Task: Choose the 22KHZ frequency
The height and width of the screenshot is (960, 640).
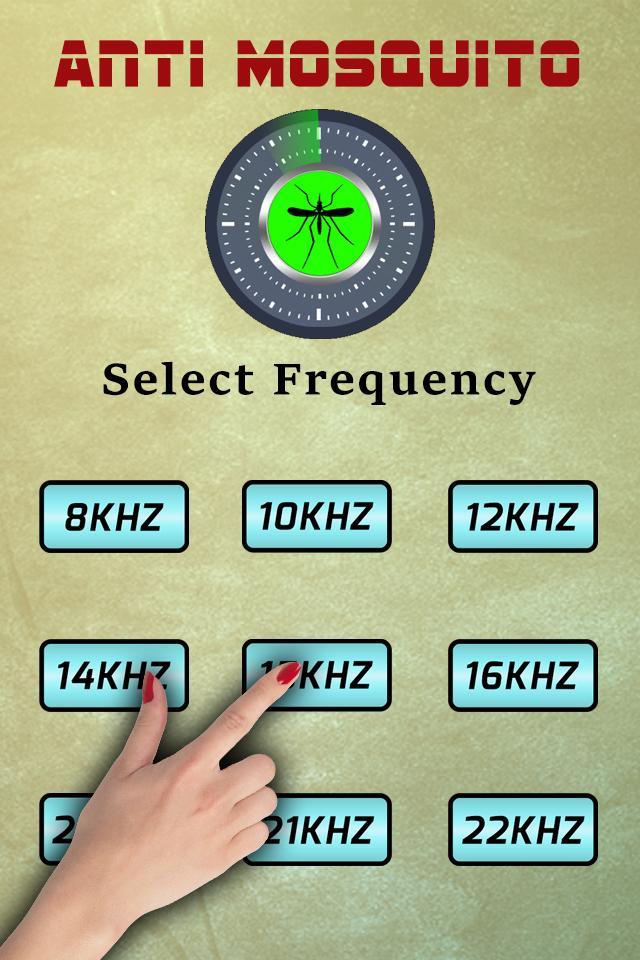Action: click(x=522, y=830)
